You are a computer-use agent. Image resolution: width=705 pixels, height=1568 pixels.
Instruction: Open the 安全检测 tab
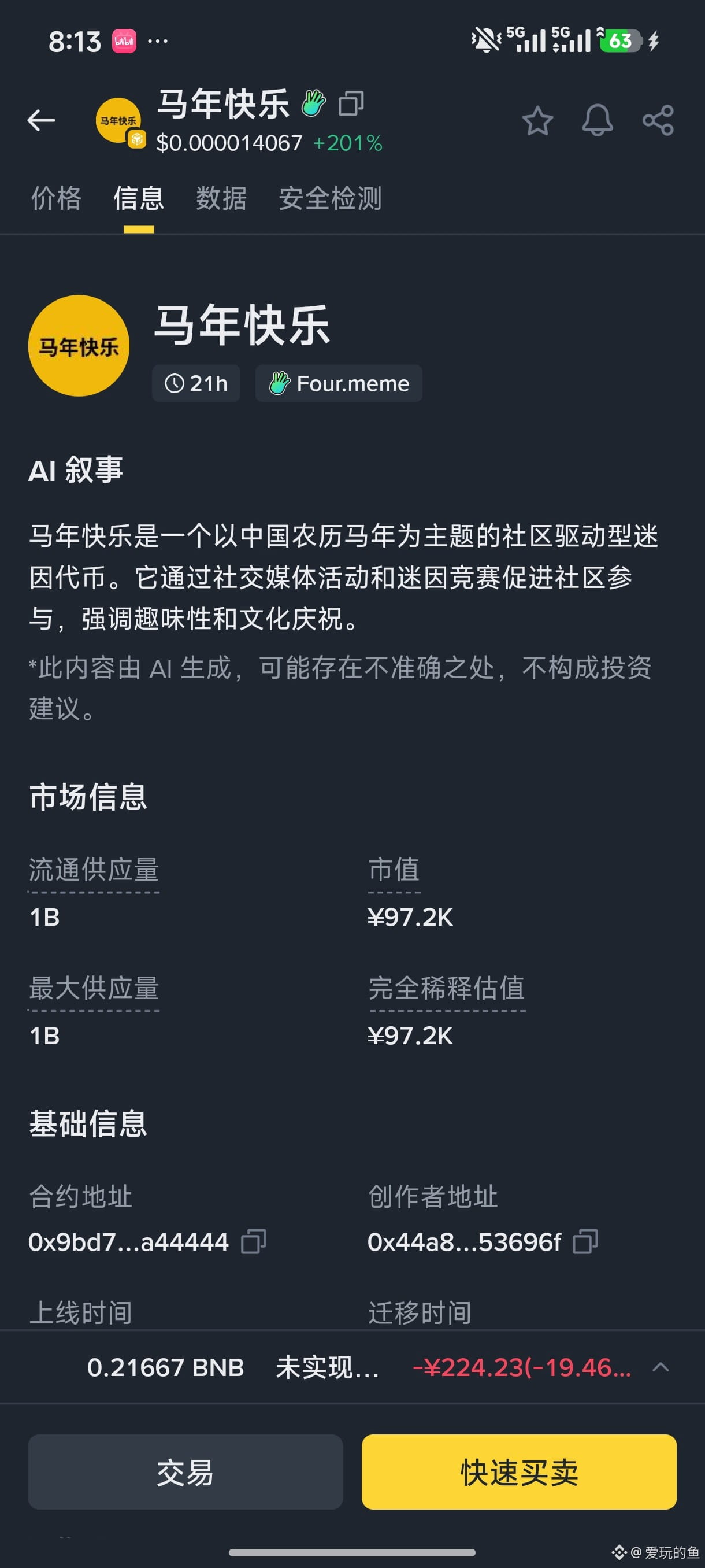click(331, 198)
